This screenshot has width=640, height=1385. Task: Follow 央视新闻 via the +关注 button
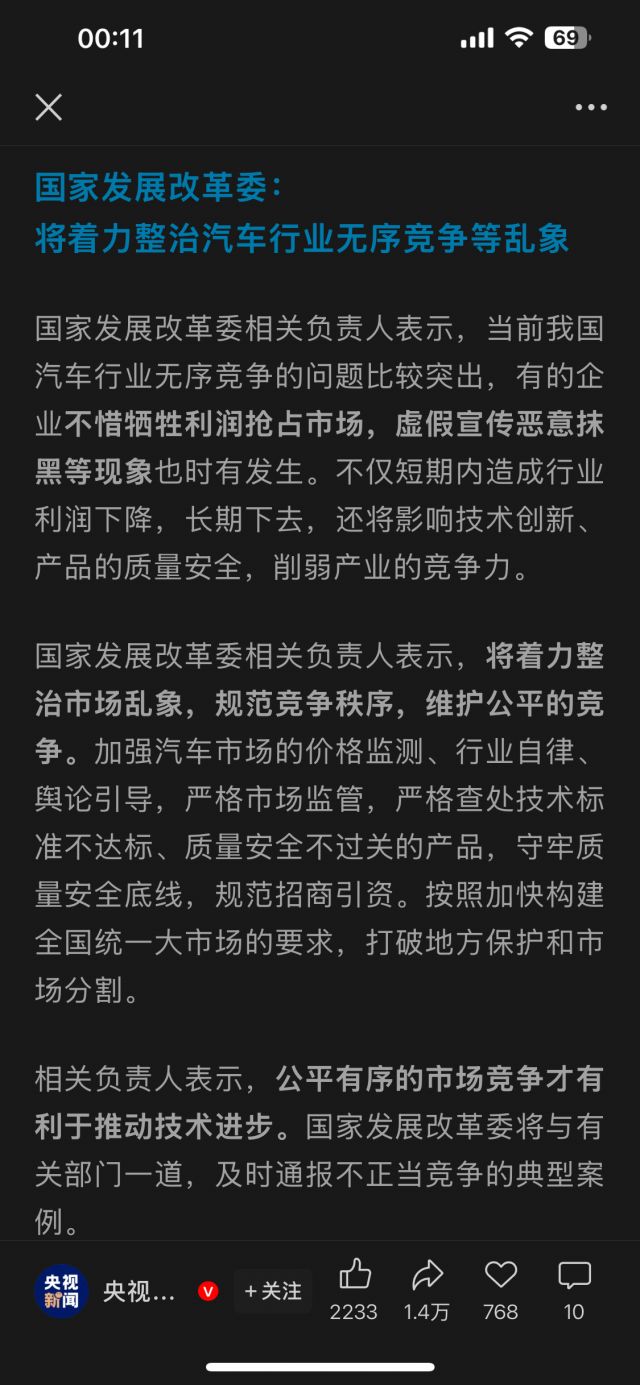[273, 1291]
